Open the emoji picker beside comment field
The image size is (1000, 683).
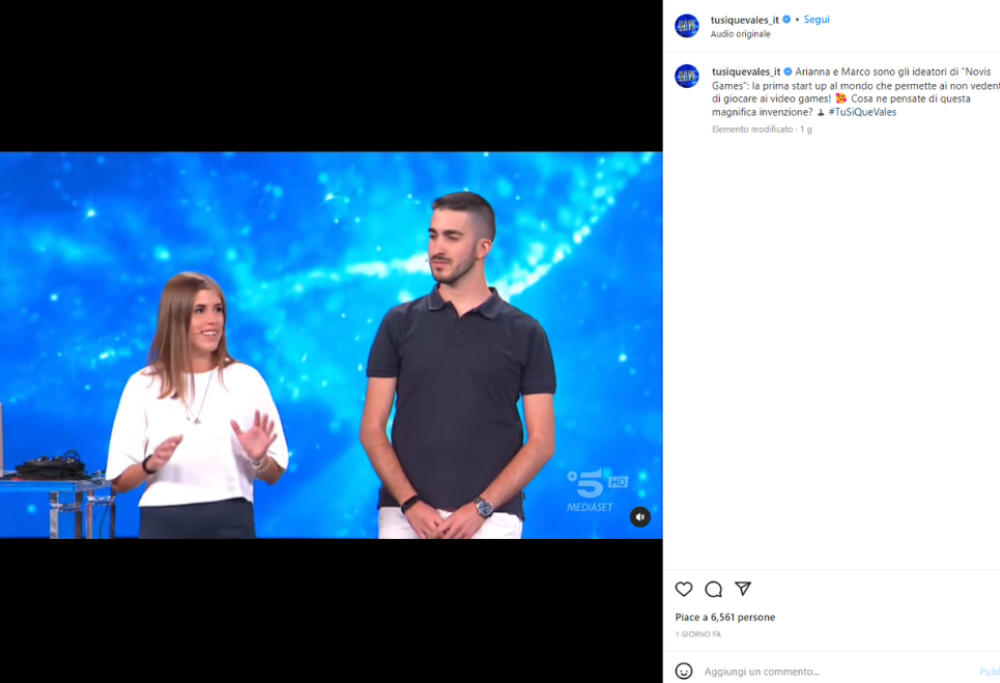[x=684, y=671]
